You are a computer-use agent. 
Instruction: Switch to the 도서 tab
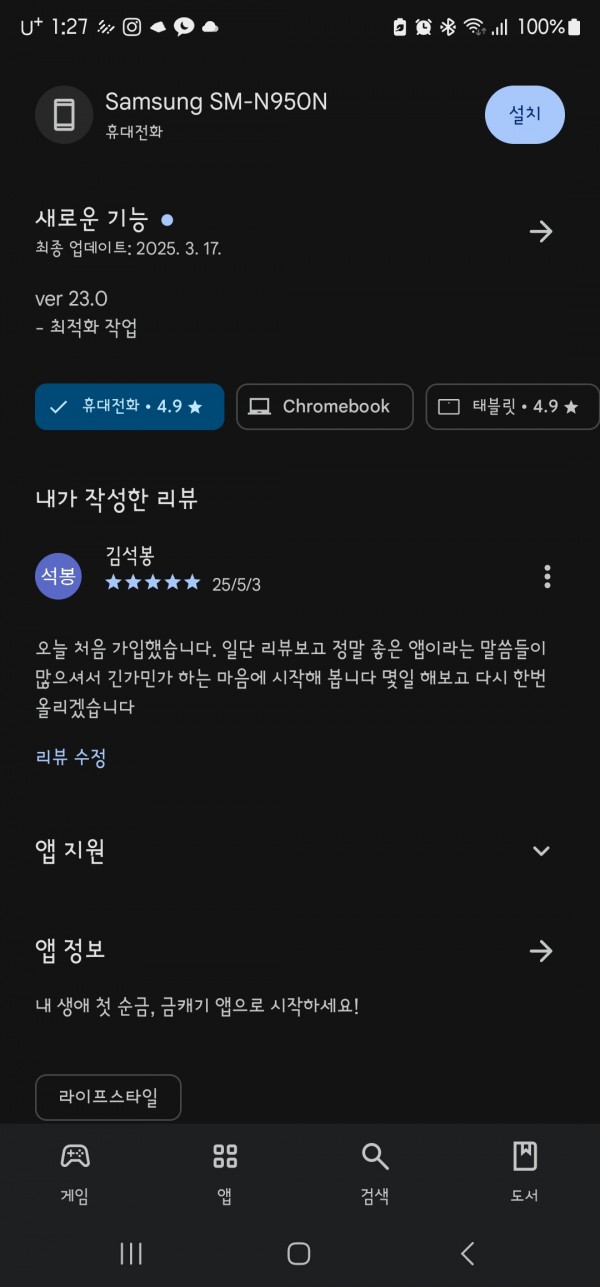(525, 1172)
